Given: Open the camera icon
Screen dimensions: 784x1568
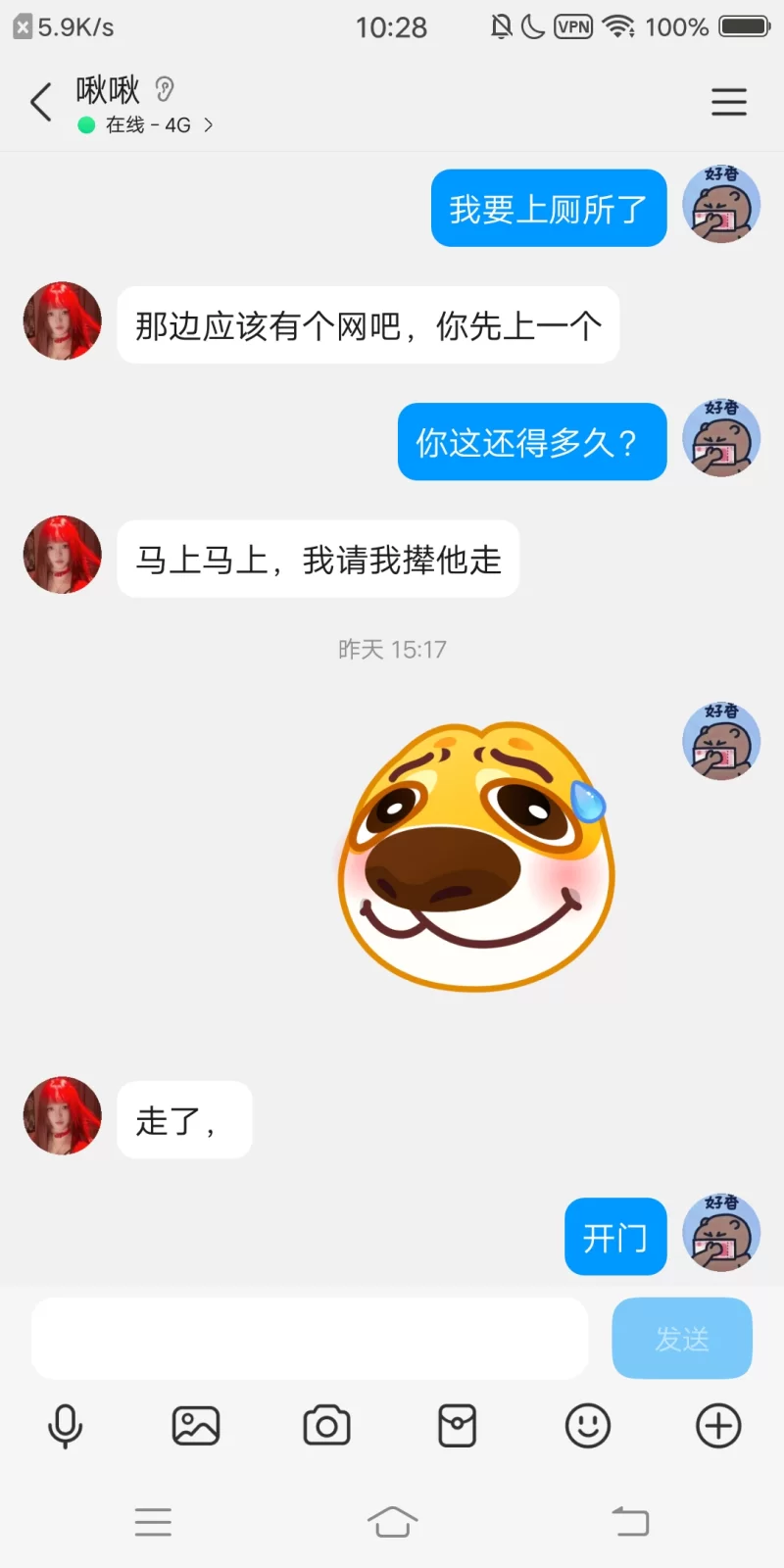Looking at the screenshot, I should 326,1427.
